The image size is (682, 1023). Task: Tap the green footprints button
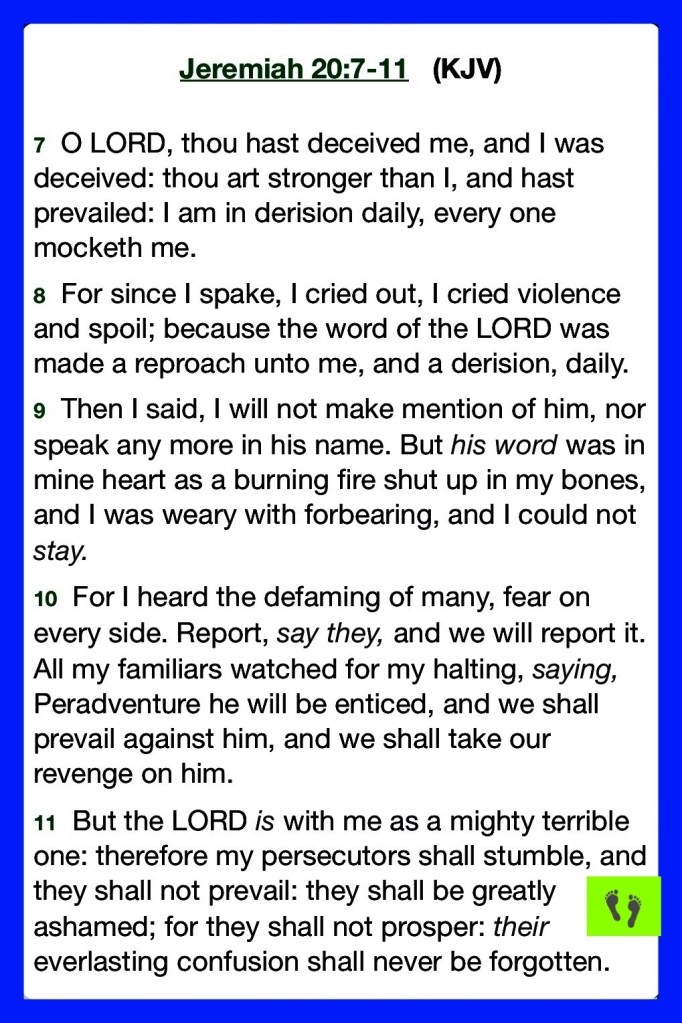point(624,906)
